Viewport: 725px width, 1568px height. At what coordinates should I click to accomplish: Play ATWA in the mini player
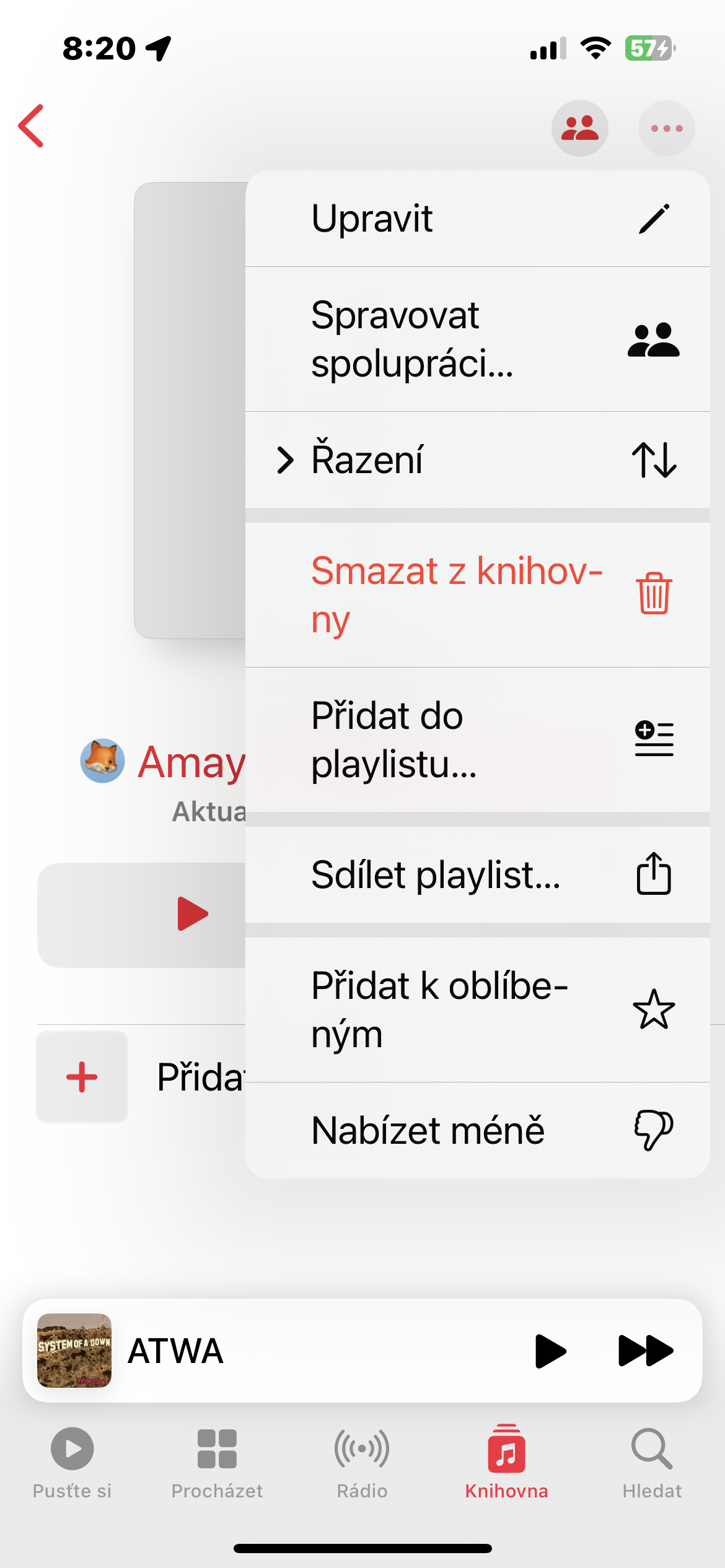point(550,1351)
